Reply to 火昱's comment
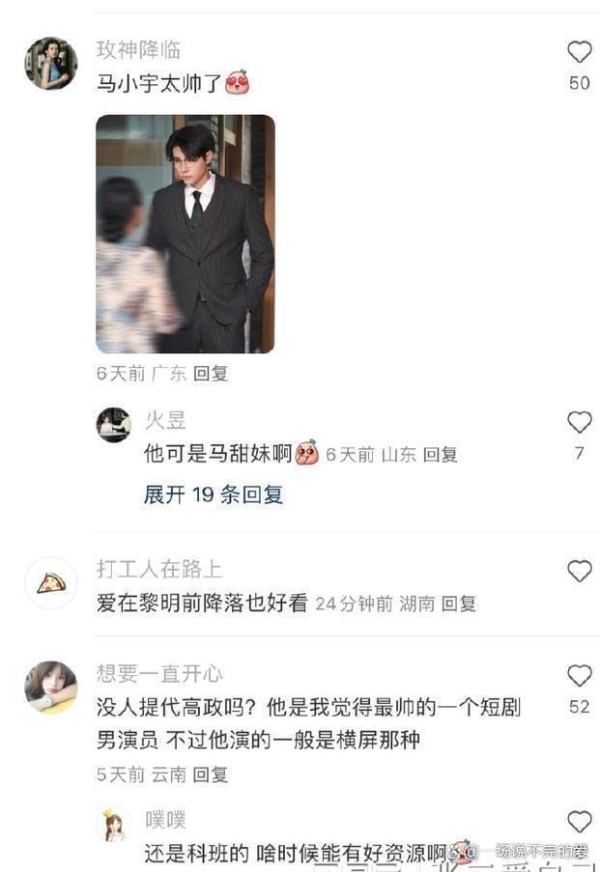 [x=440, y=455]
